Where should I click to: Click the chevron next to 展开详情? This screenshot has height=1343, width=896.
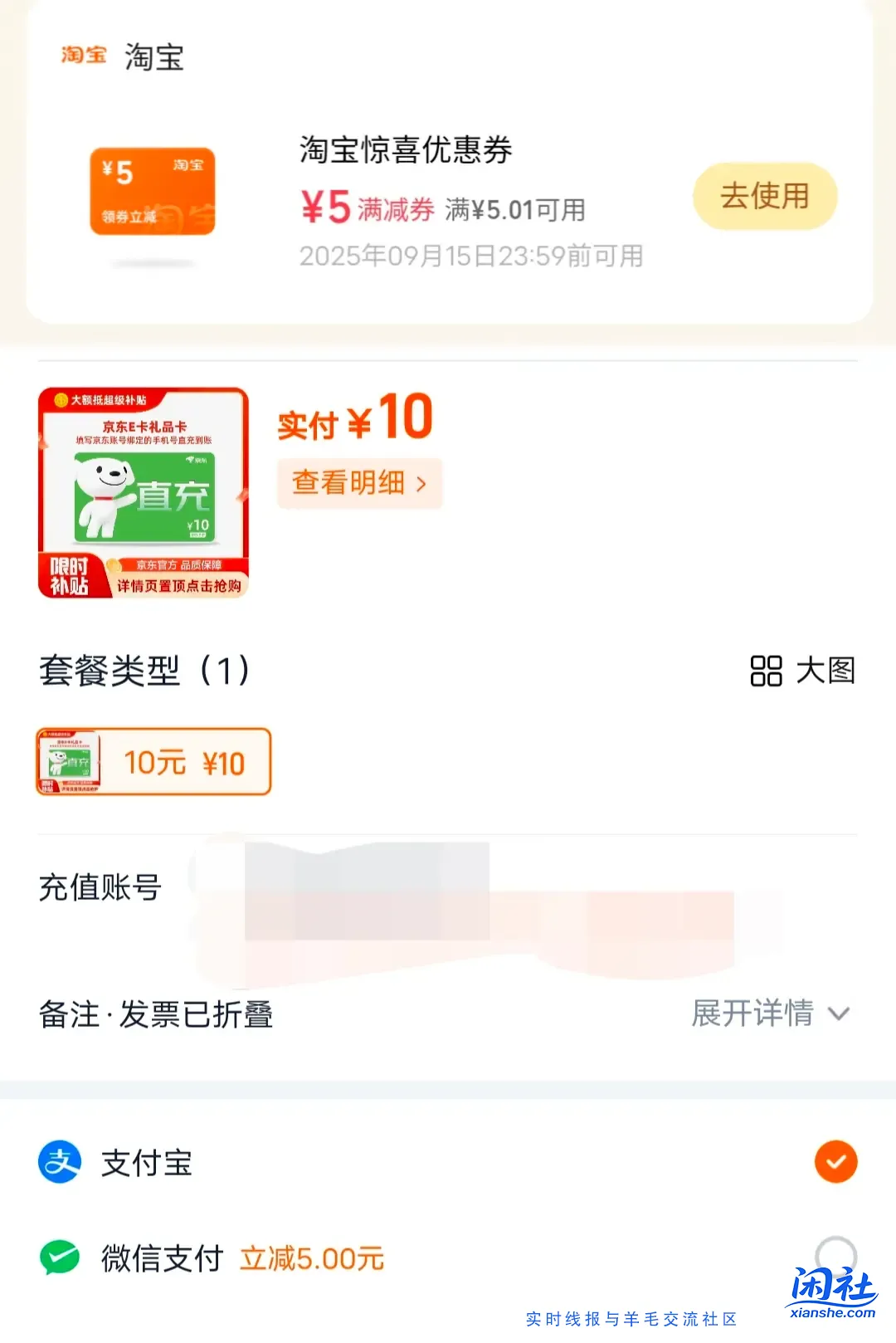(840, 1013)
